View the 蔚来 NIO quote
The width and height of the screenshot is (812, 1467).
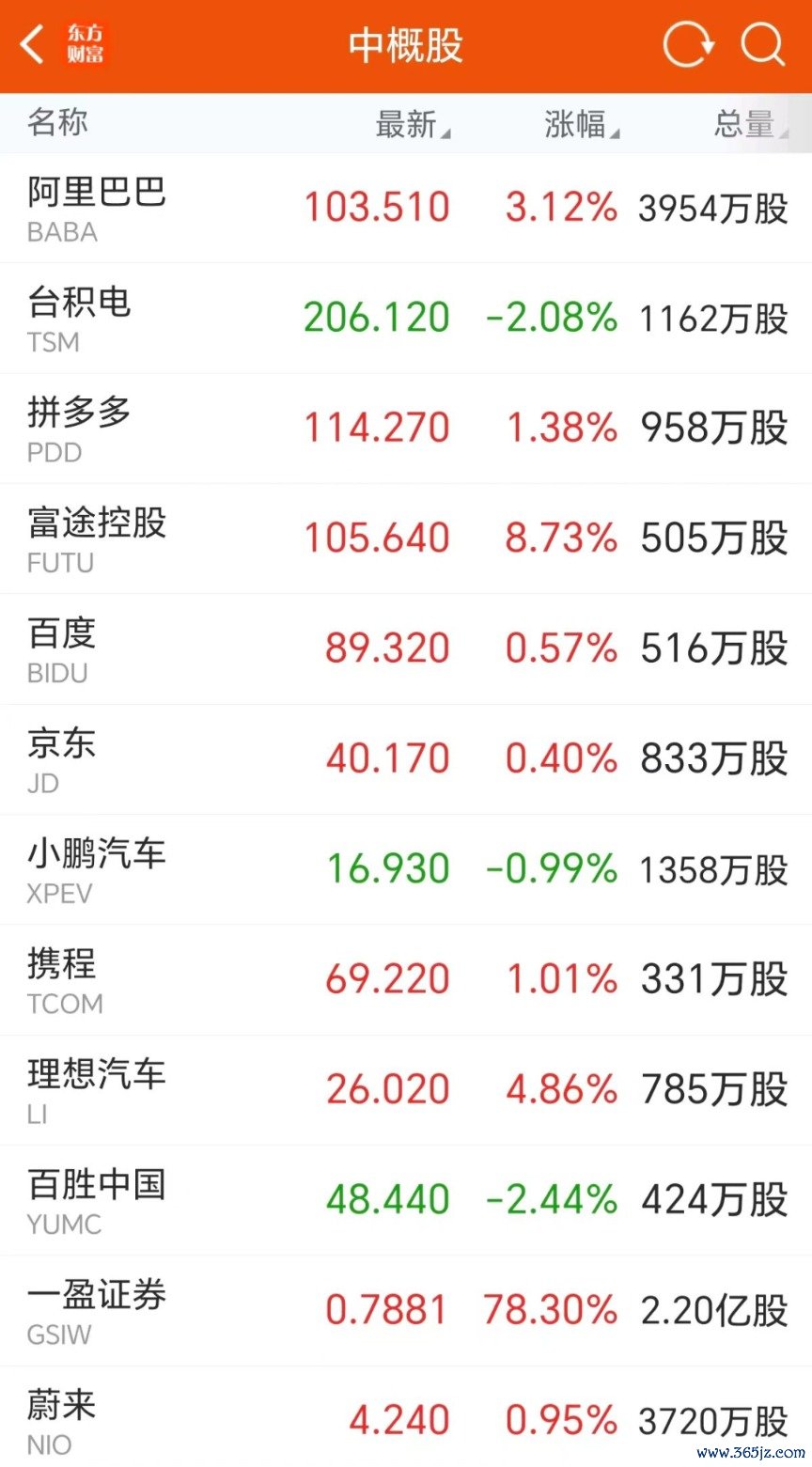(406, 1417)
